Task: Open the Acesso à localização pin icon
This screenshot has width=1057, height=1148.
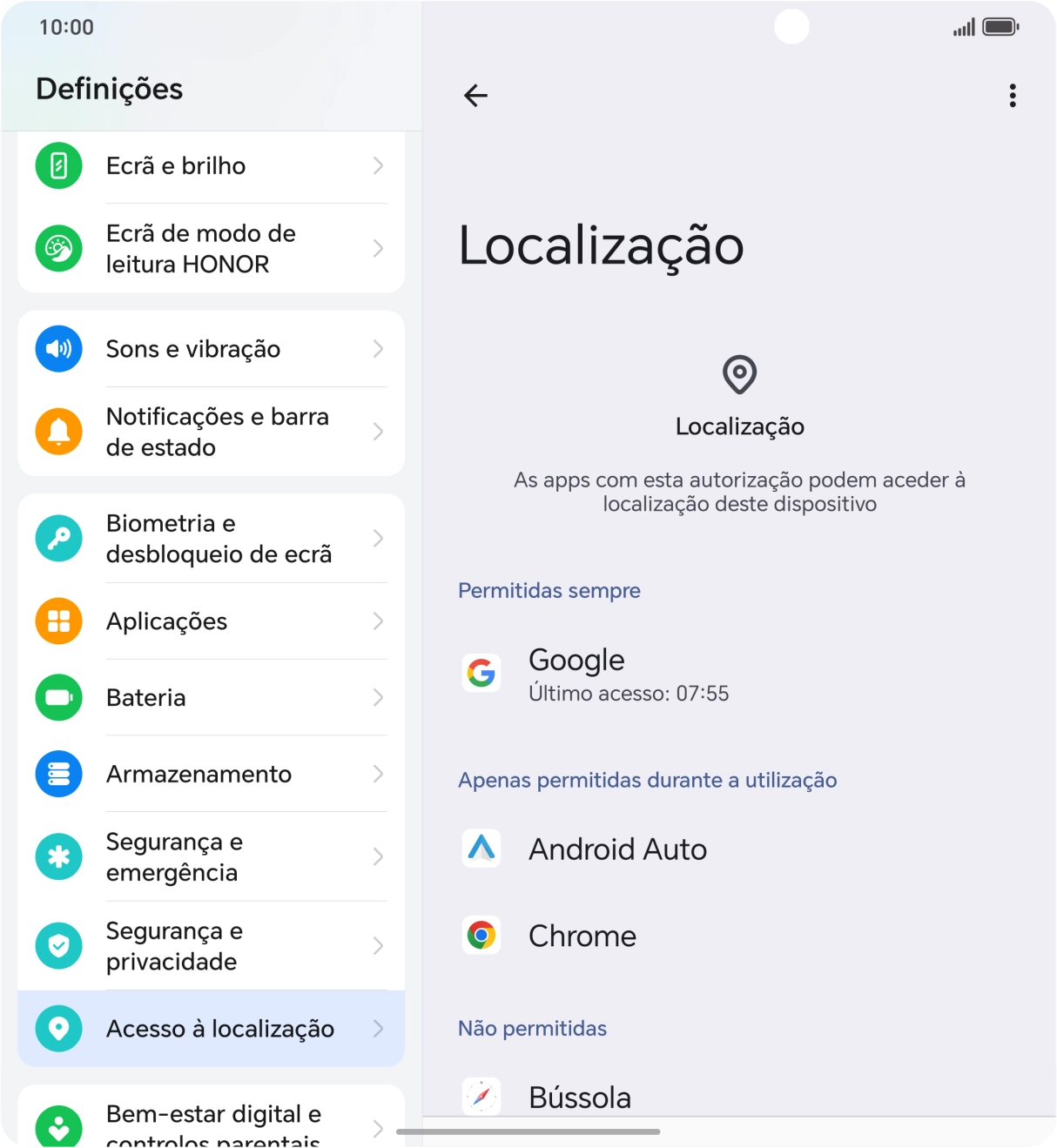Action: 57,1028
